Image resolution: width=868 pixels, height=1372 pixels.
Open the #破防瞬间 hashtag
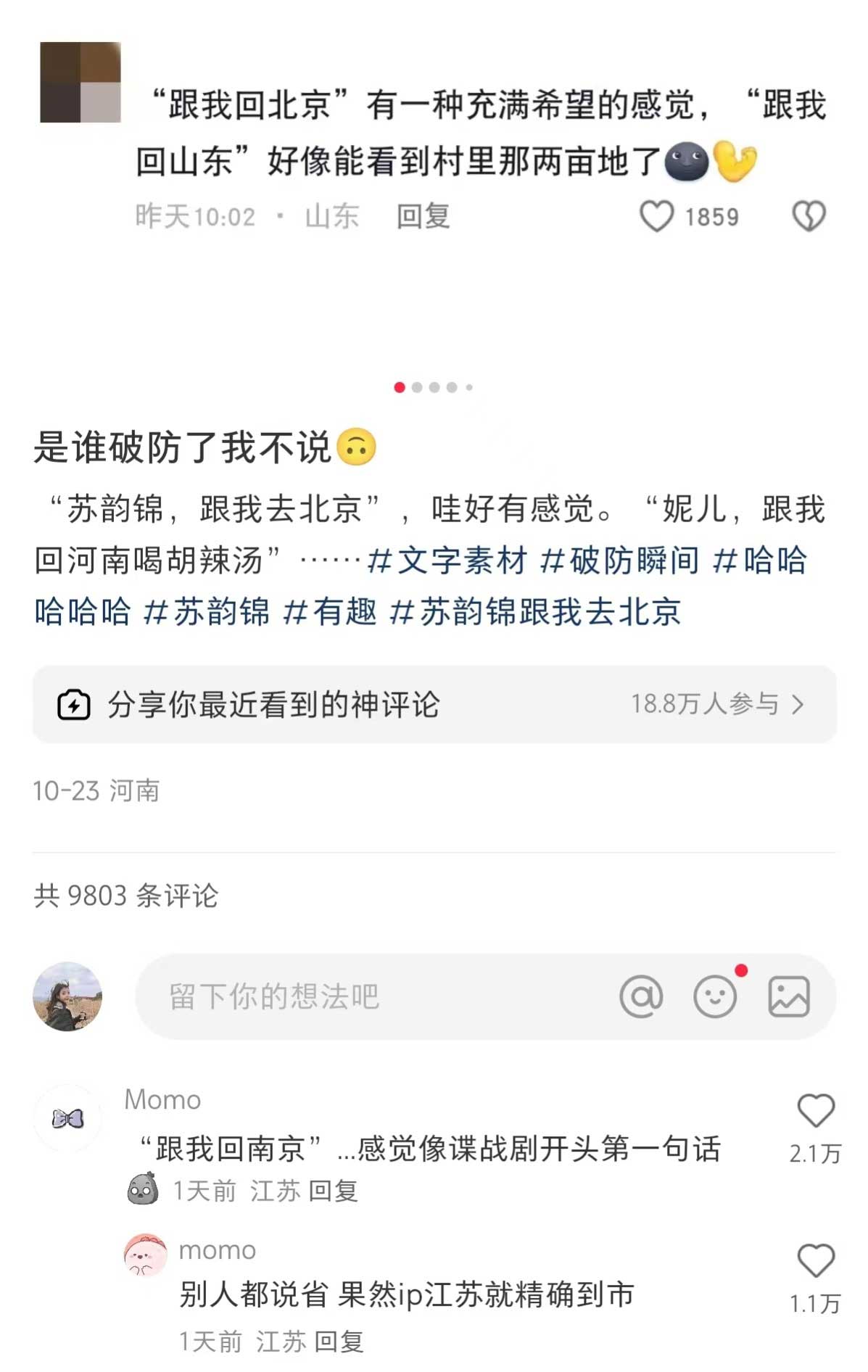coord(619,561)
